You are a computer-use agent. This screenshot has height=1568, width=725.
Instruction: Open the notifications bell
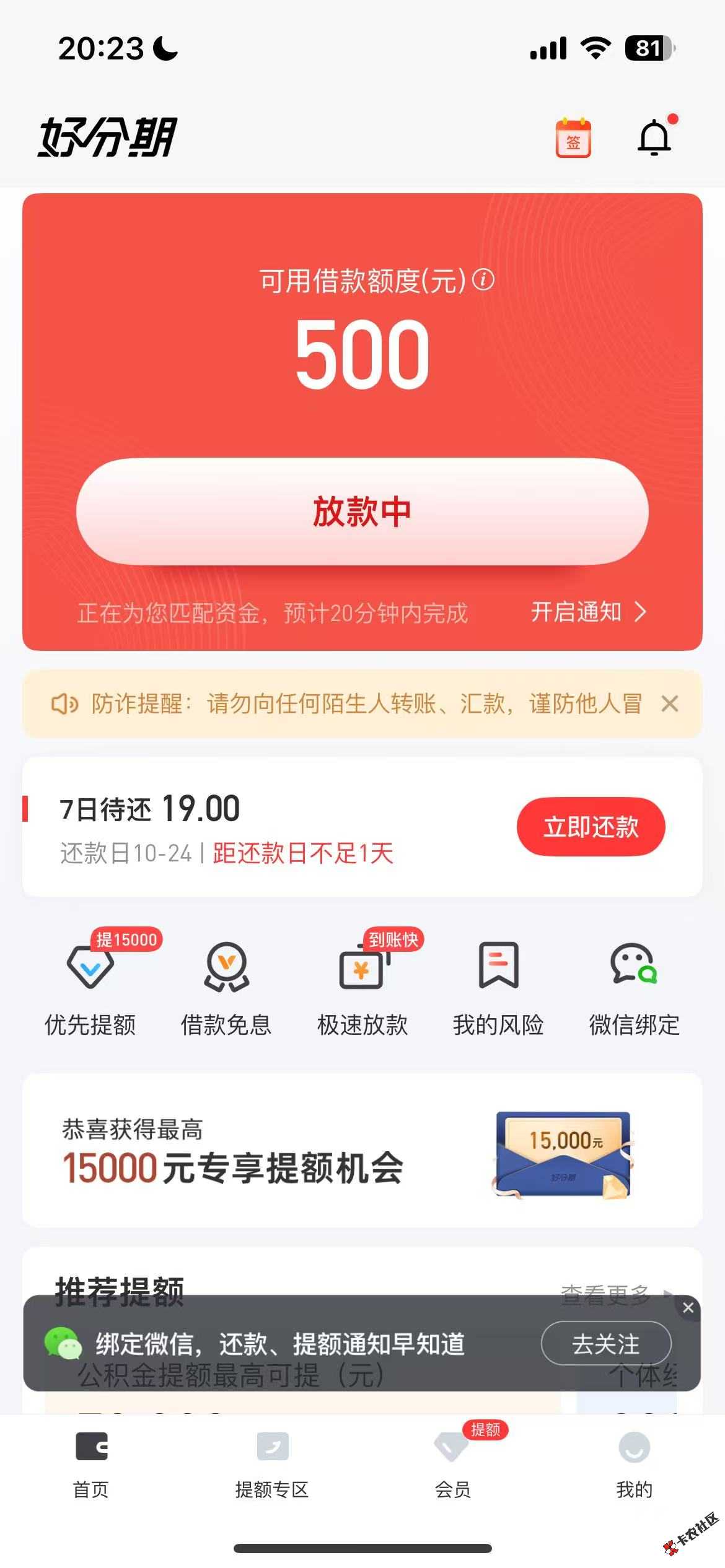pyautogui.click(x=654, y=137)
